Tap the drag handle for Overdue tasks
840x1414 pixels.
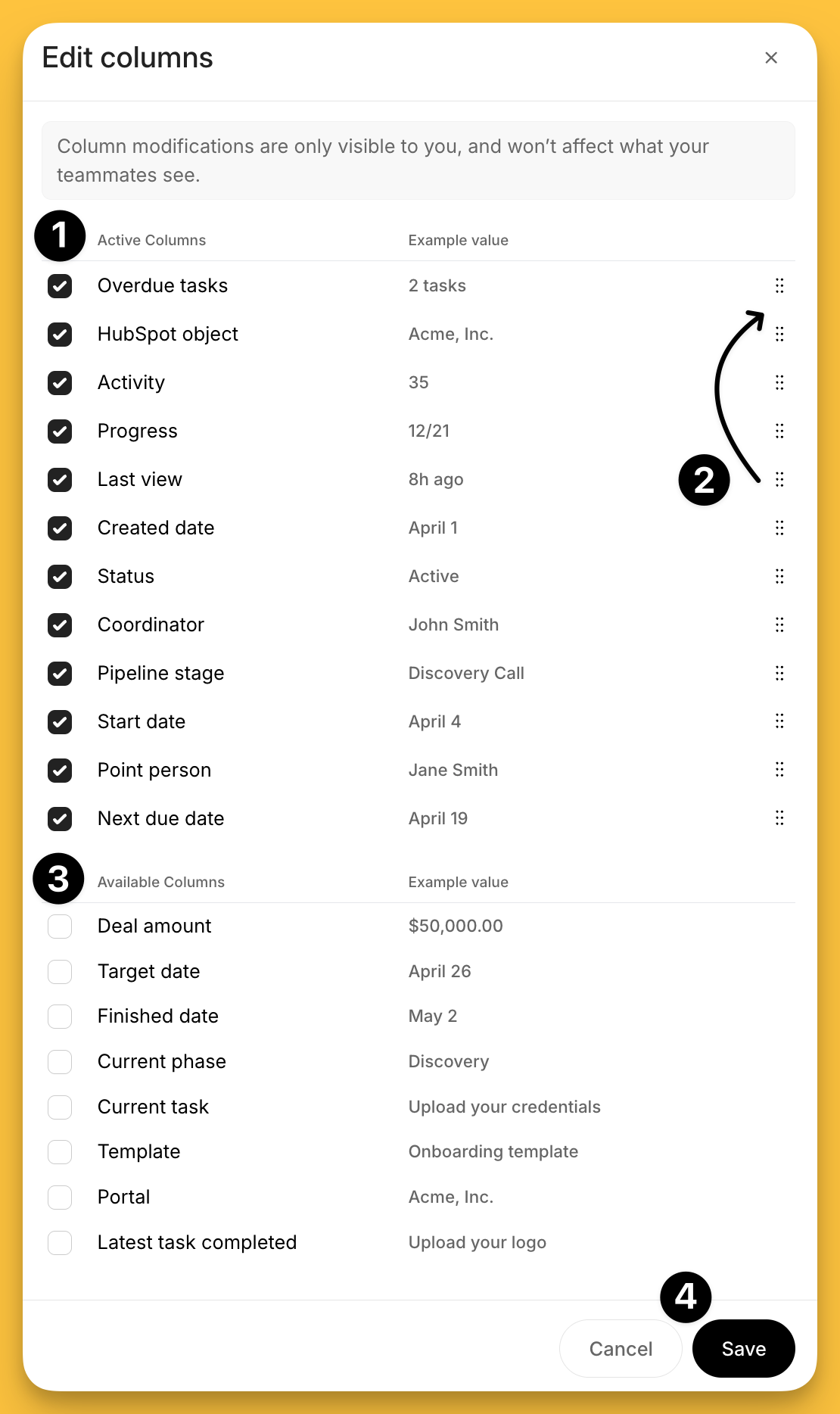pyautogui.click(x=779, y=285)
